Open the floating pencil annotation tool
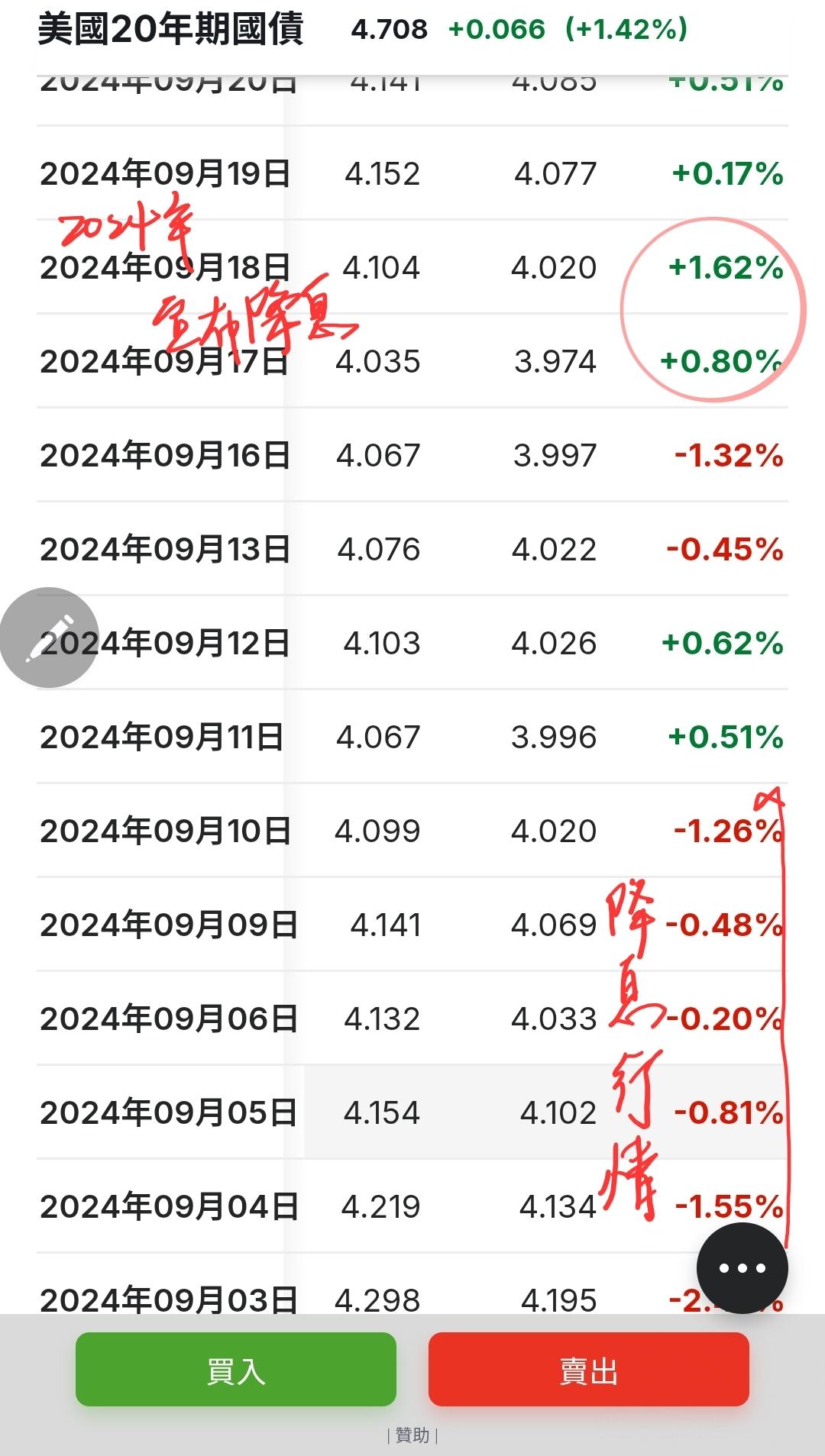 (49, 638)
